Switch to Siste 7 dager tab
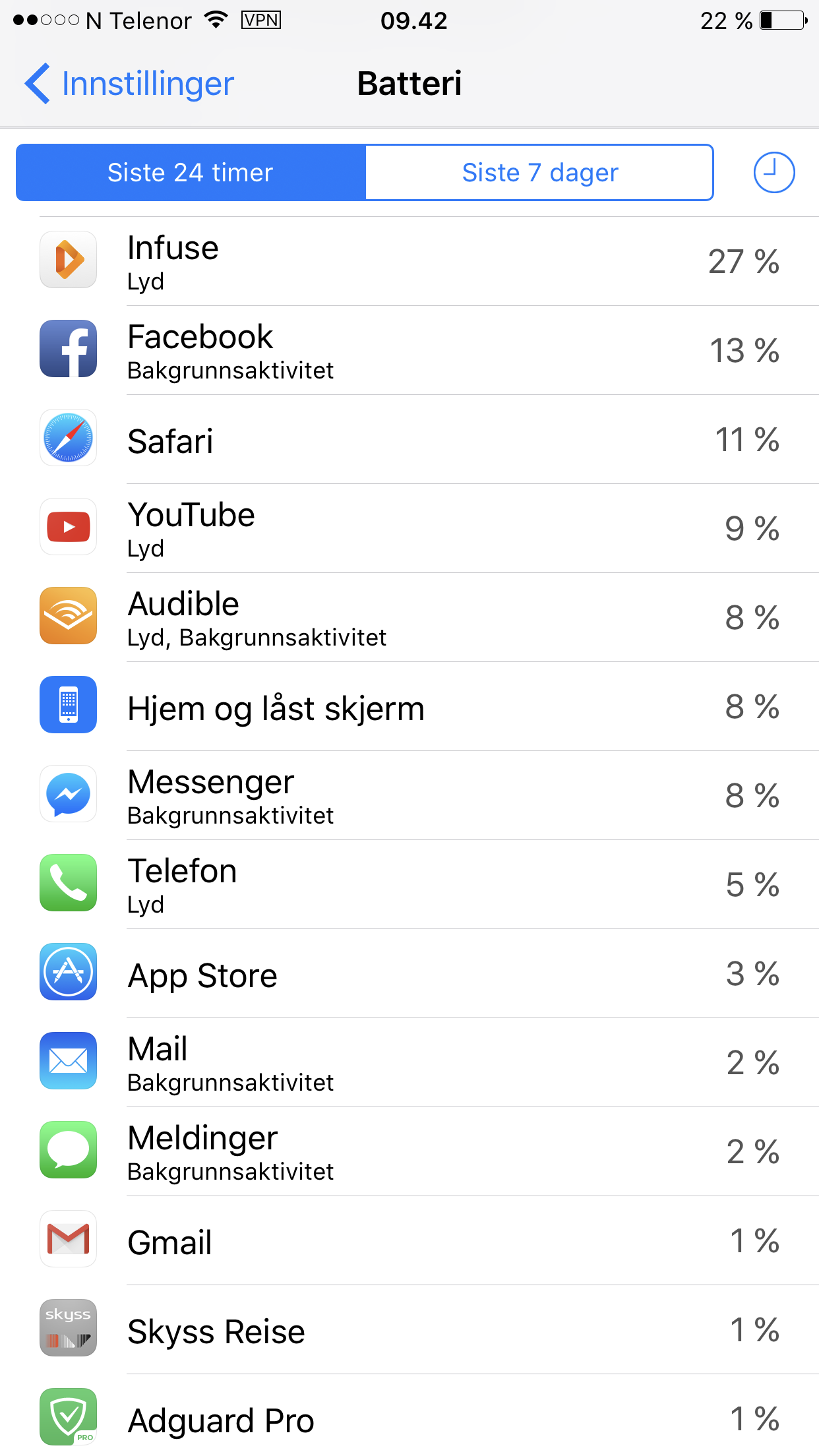 coord(539,173)
